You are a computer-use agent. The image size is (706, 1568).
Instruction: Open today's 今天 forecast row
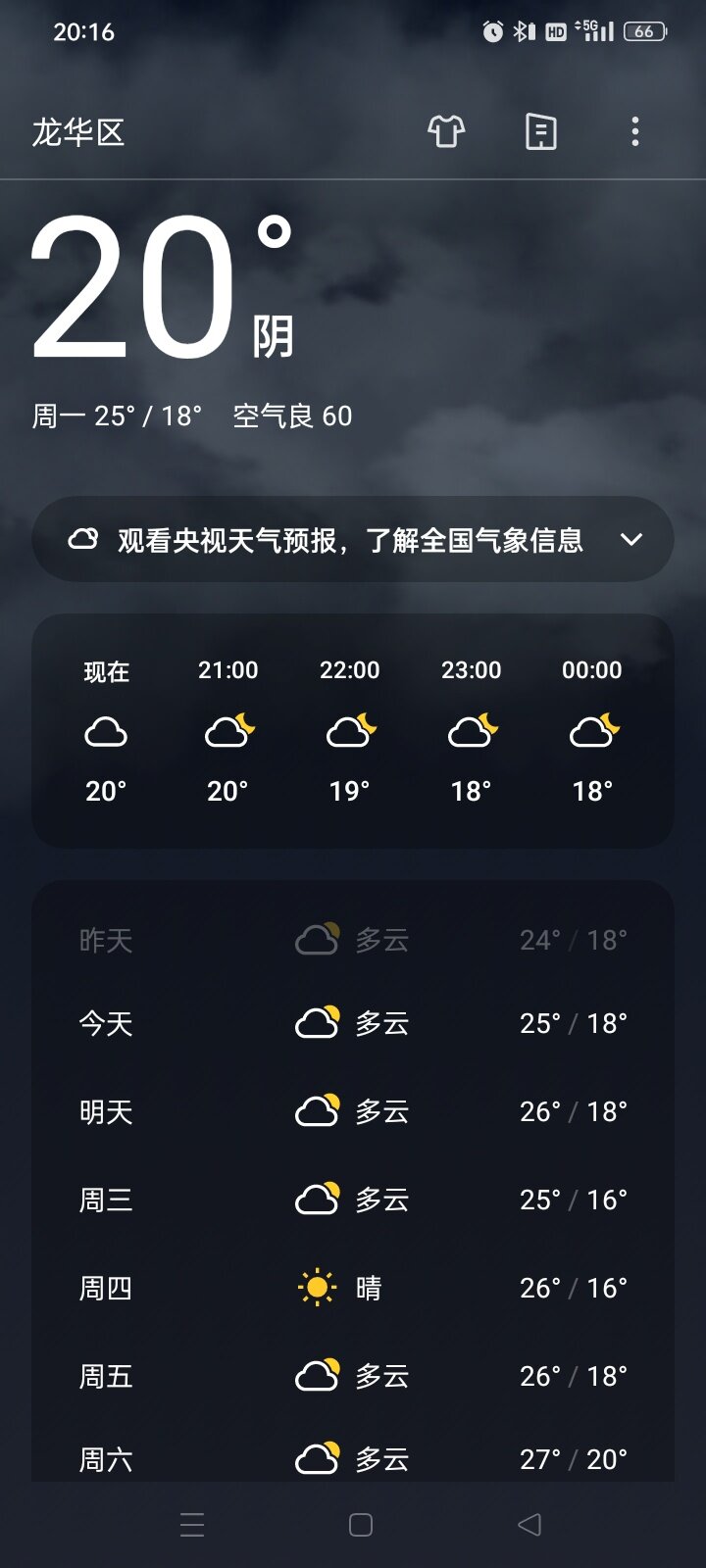point(353,1023)
